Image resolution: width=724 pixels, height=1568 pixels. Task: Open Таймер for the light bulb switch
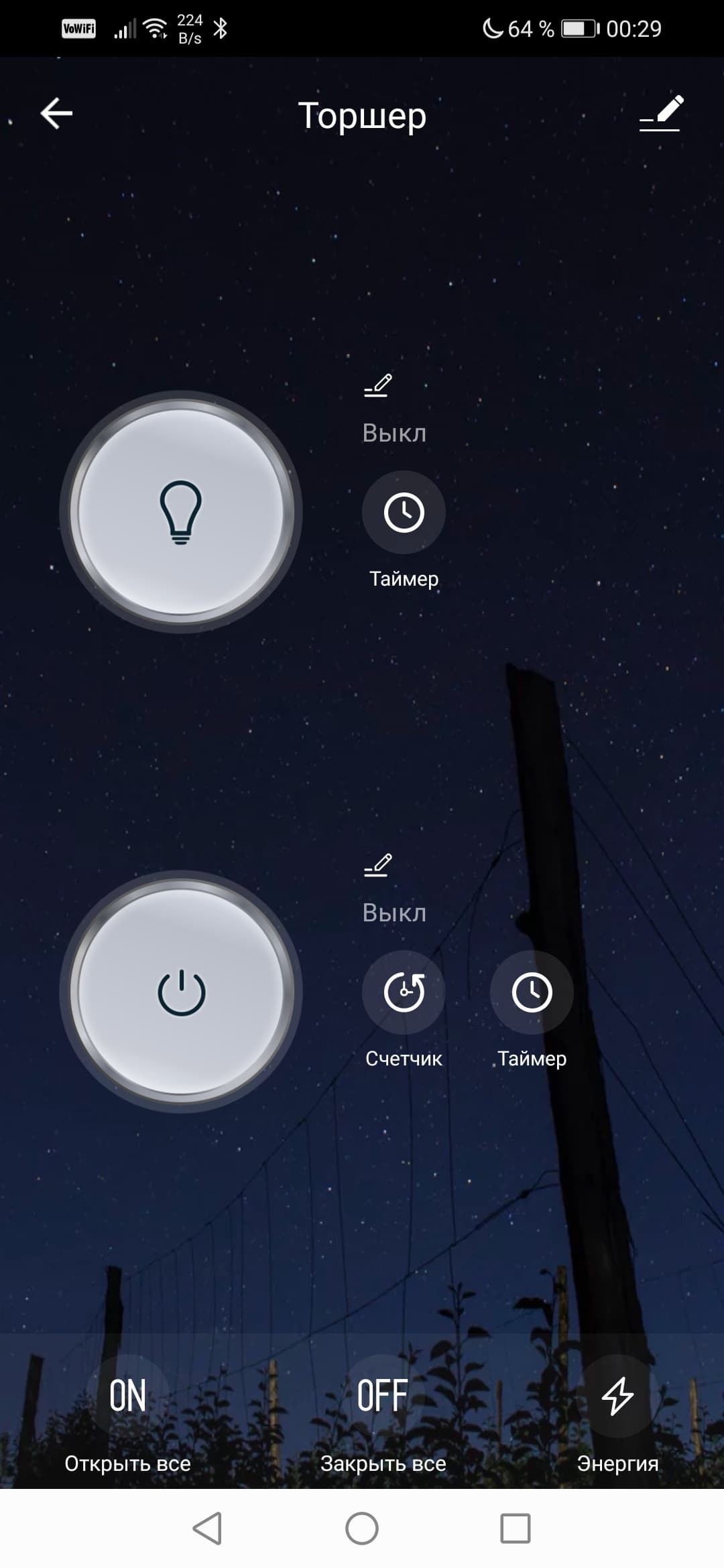pos(404,513)
